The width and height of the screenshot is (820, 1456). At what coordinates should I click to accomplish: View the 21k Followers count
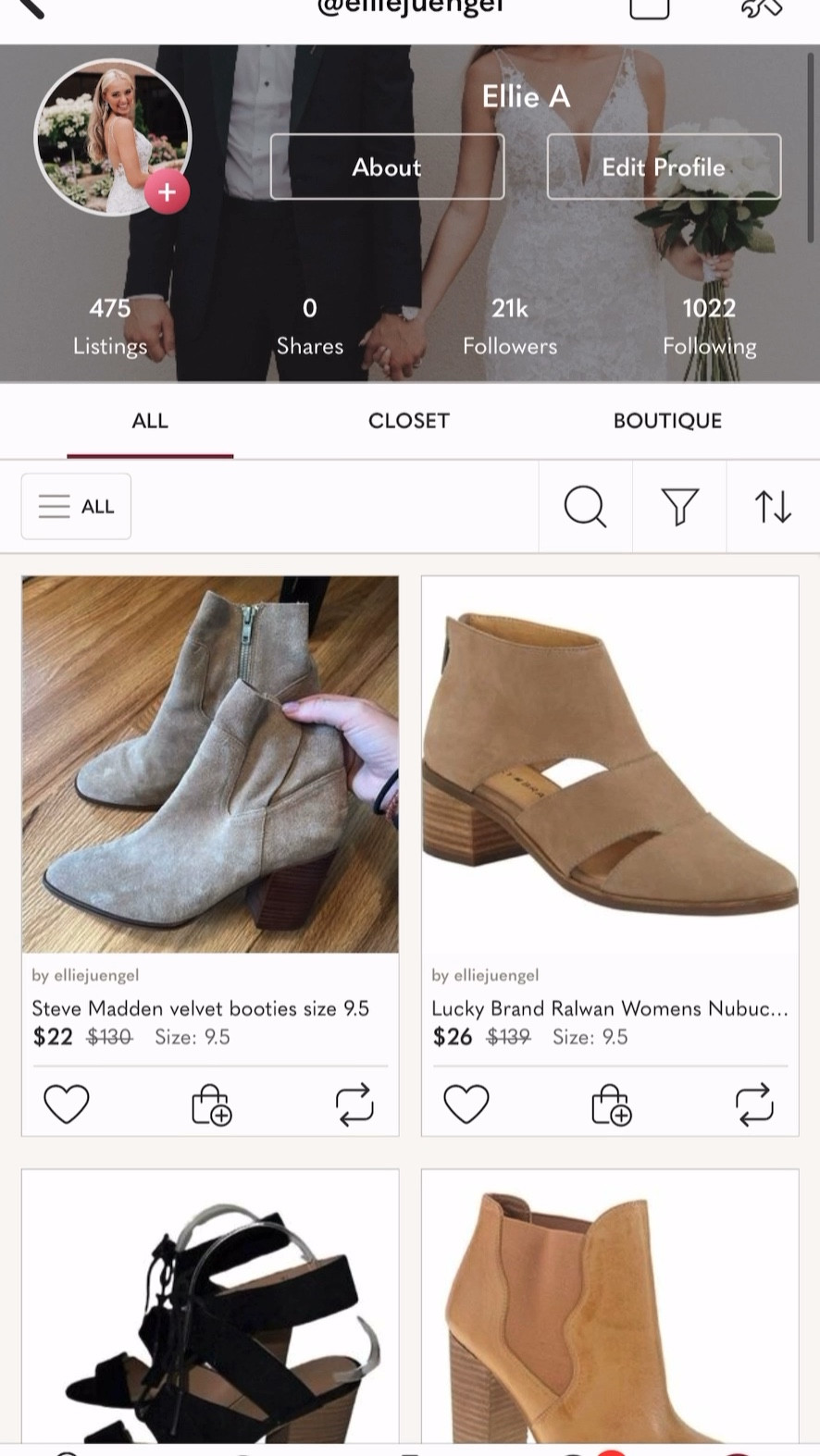[x=509, y=324]
